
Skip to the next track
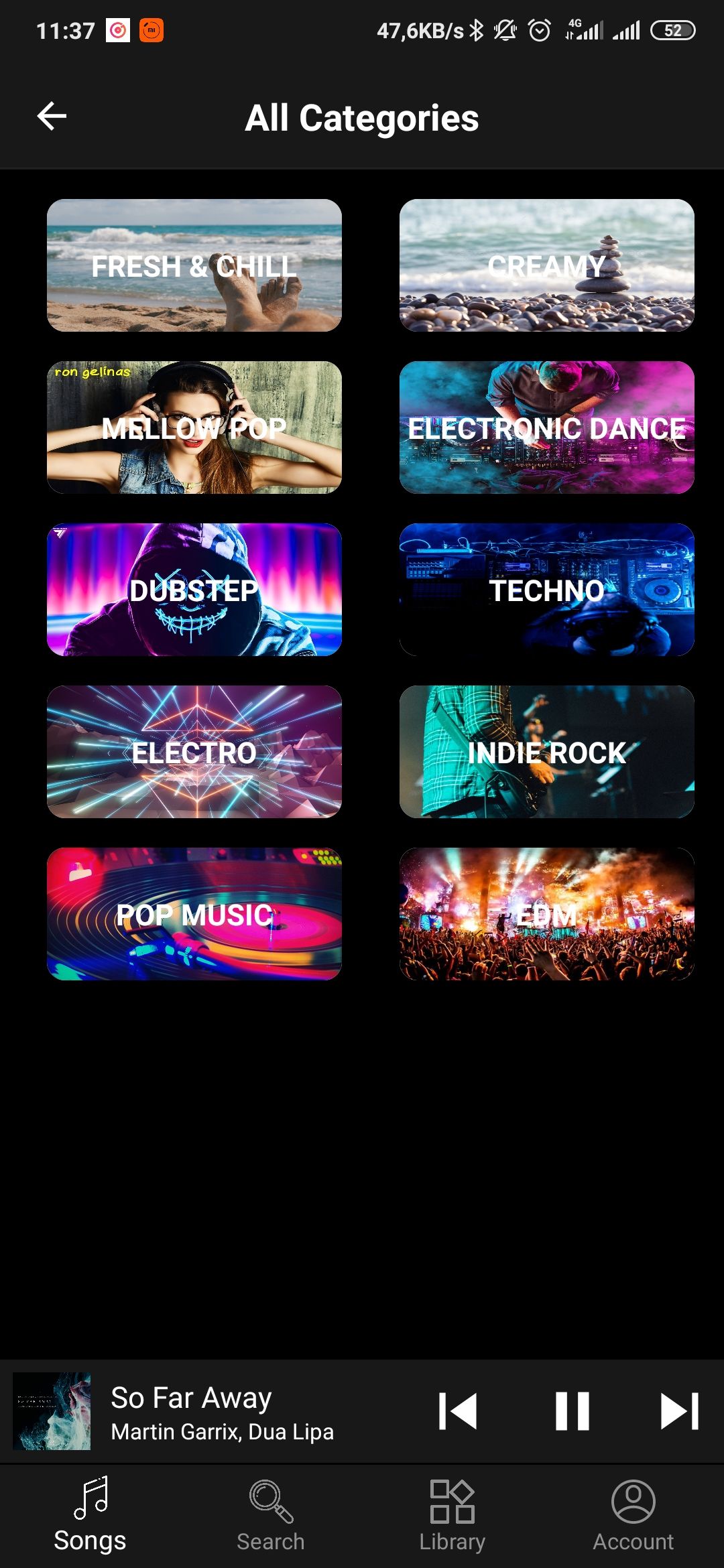(x=679, y=1411)
